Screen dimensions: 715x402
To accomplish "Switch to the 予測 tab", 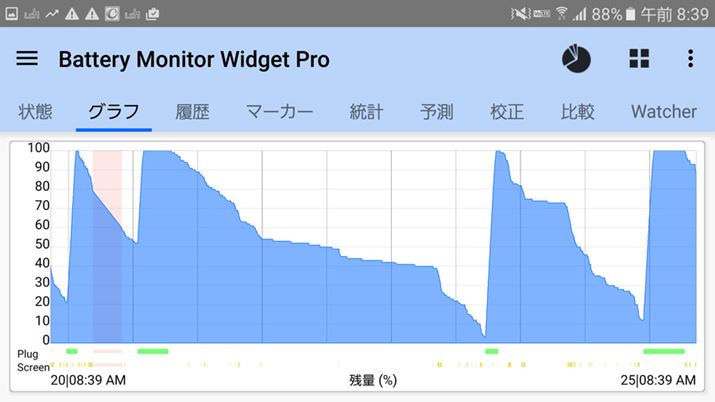I will click(436, 111).
